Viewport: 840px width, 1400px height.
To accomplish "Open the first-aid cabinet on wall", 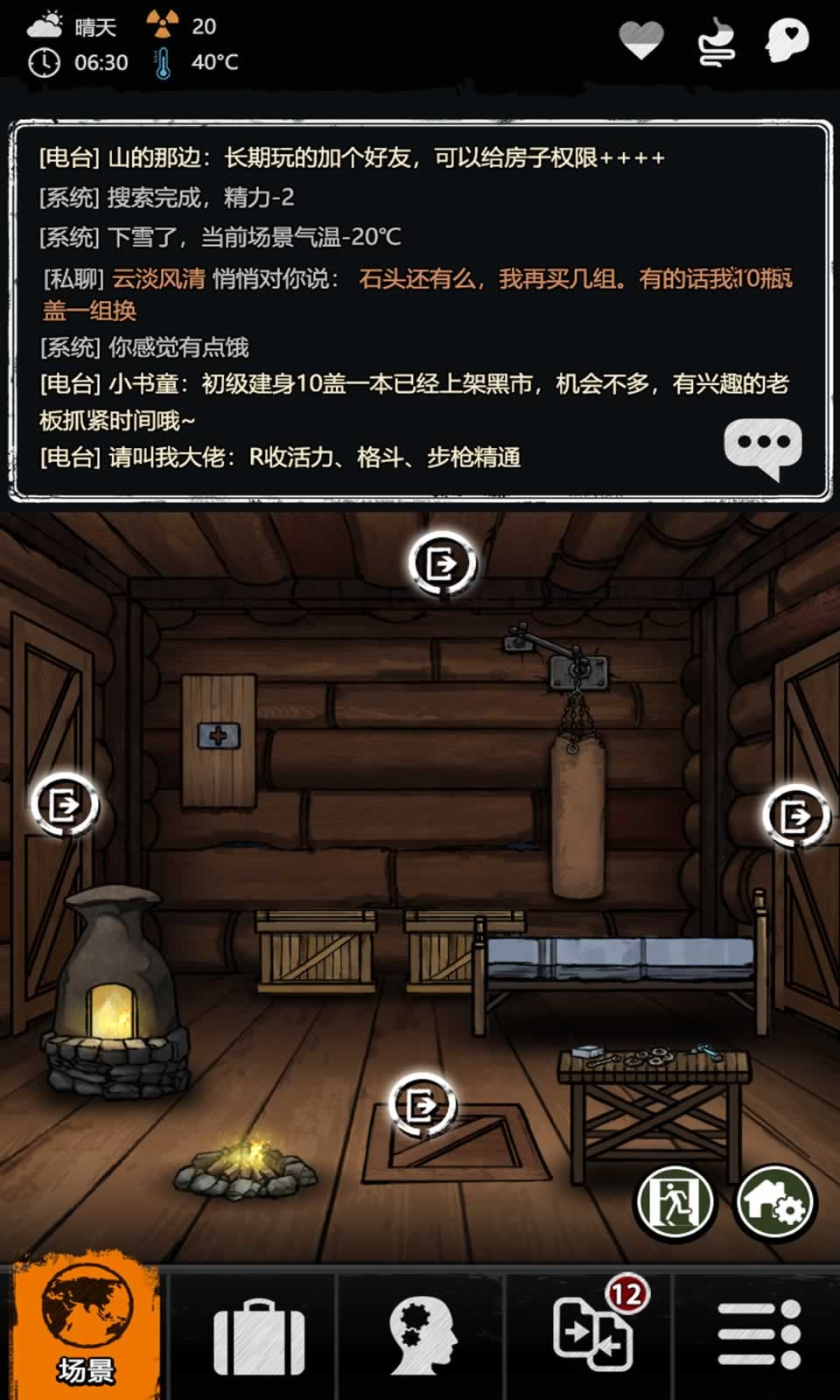I will point(219,739).
